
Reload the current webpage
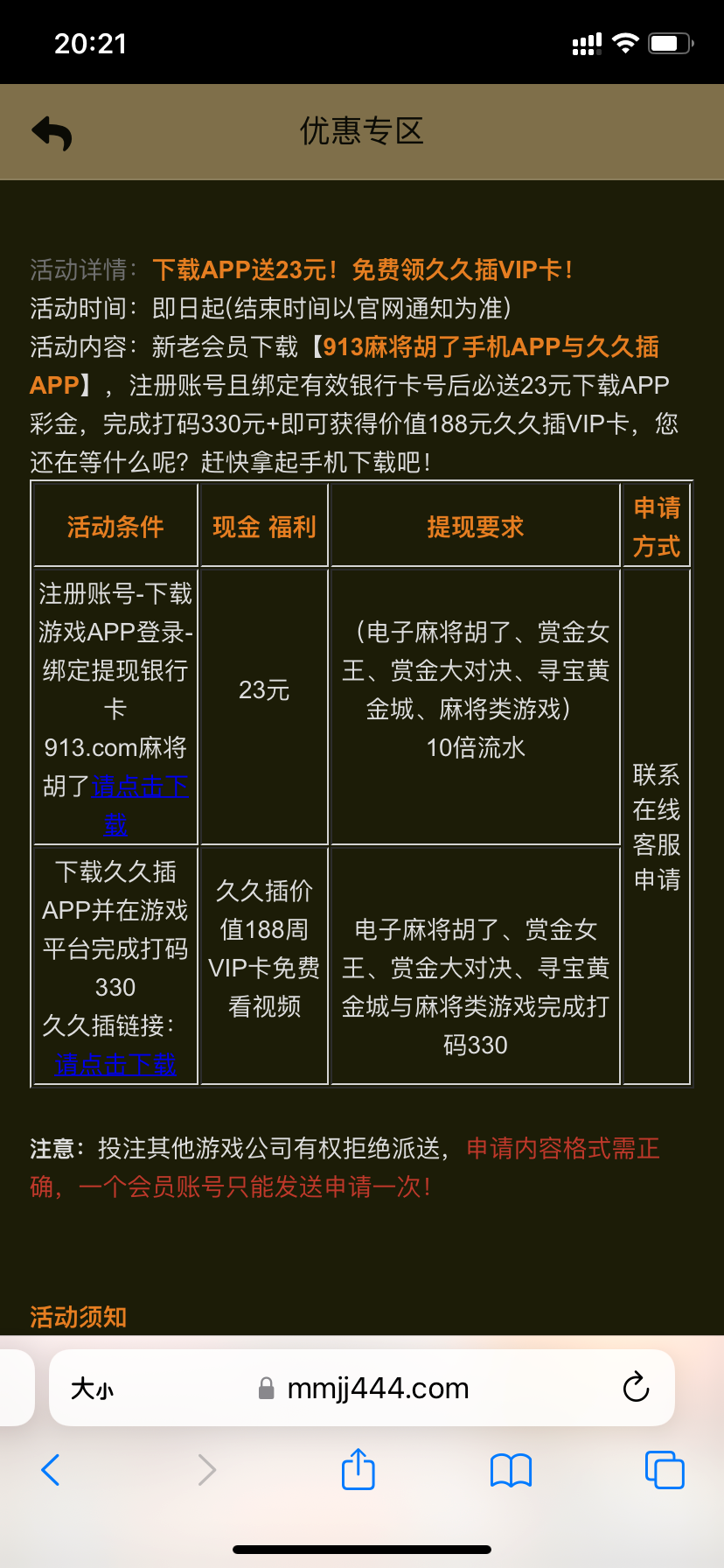coord(636,1387)
